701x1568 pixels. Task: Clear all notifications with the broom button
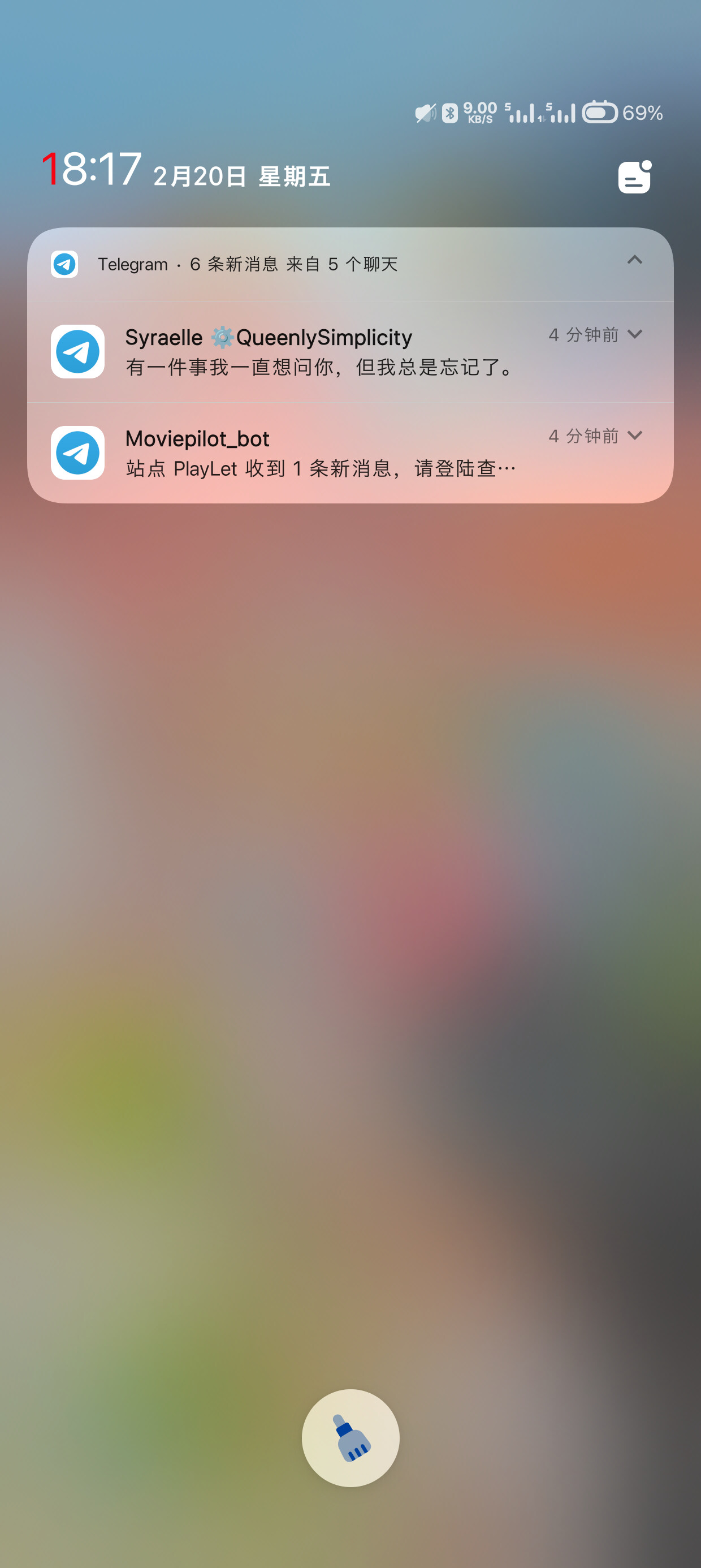[350, 1438]
